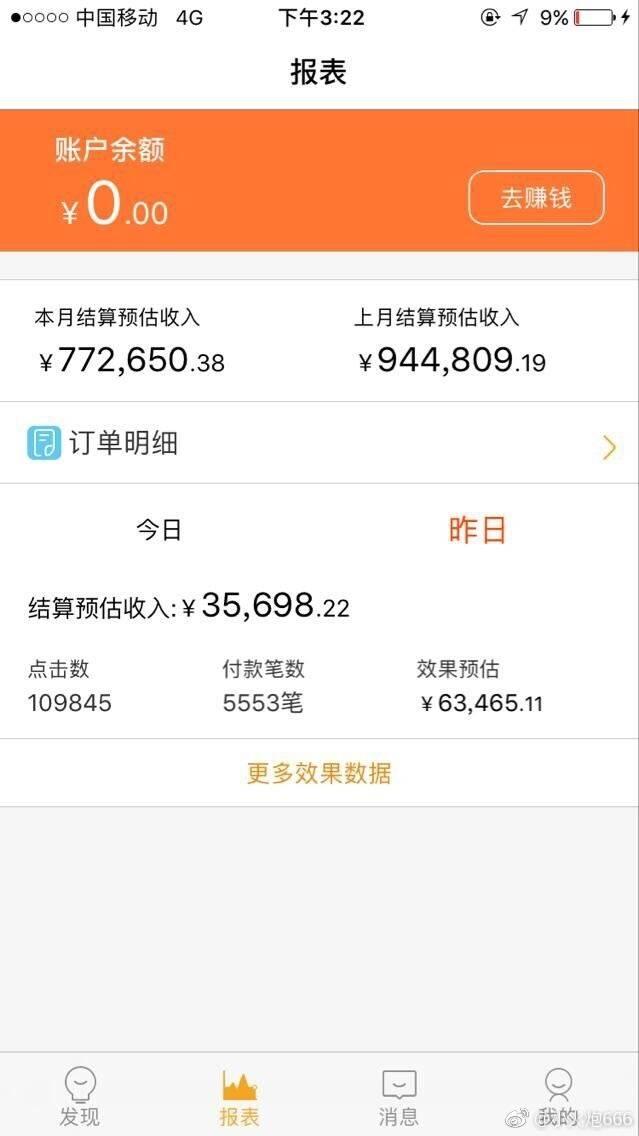The image size is (639, 1136).
Task: Select the 昨日 tab
Action: [x=477, y=530]
